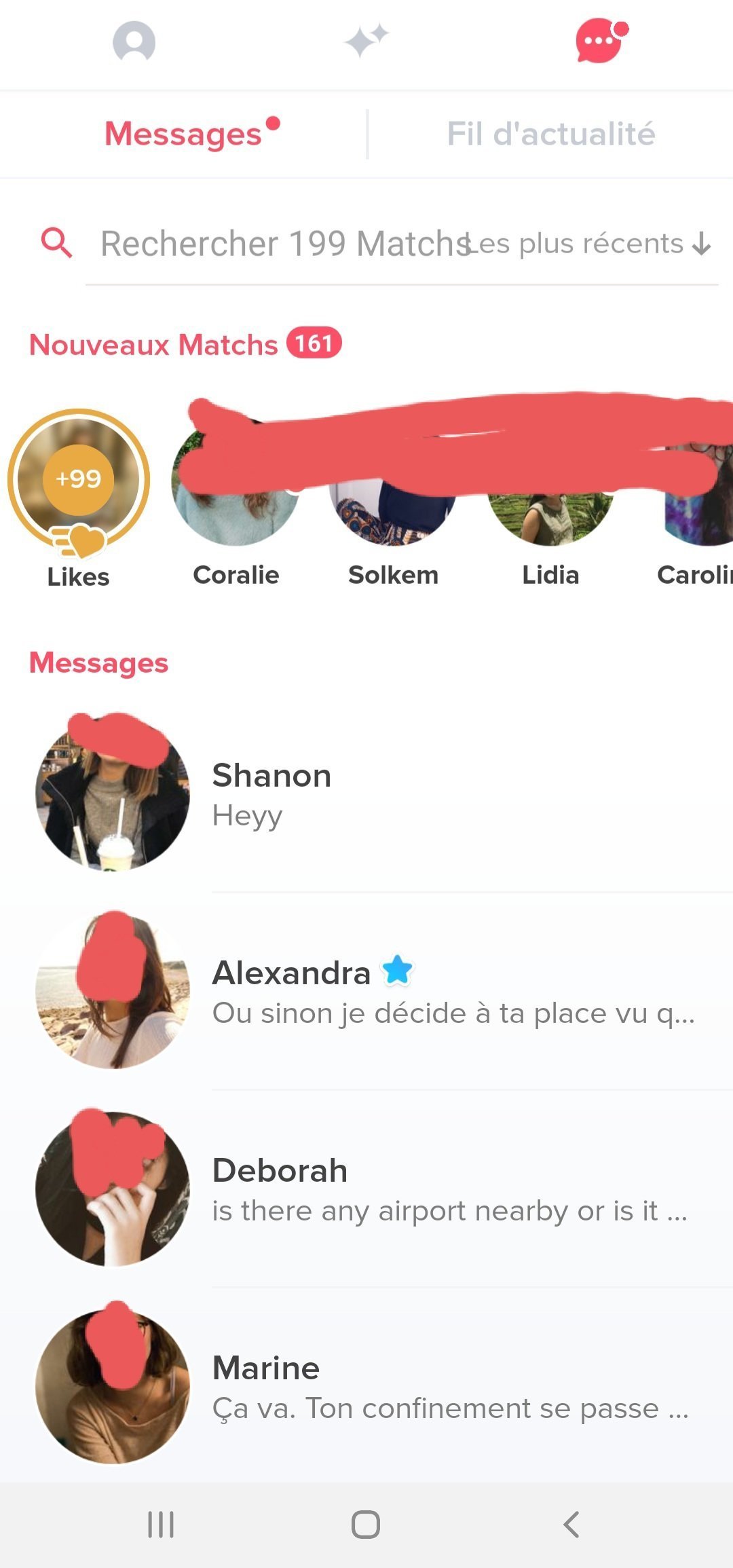Open new match Coralie
The width and height of the screenshot is (733, 1568).
click(236, 502)
